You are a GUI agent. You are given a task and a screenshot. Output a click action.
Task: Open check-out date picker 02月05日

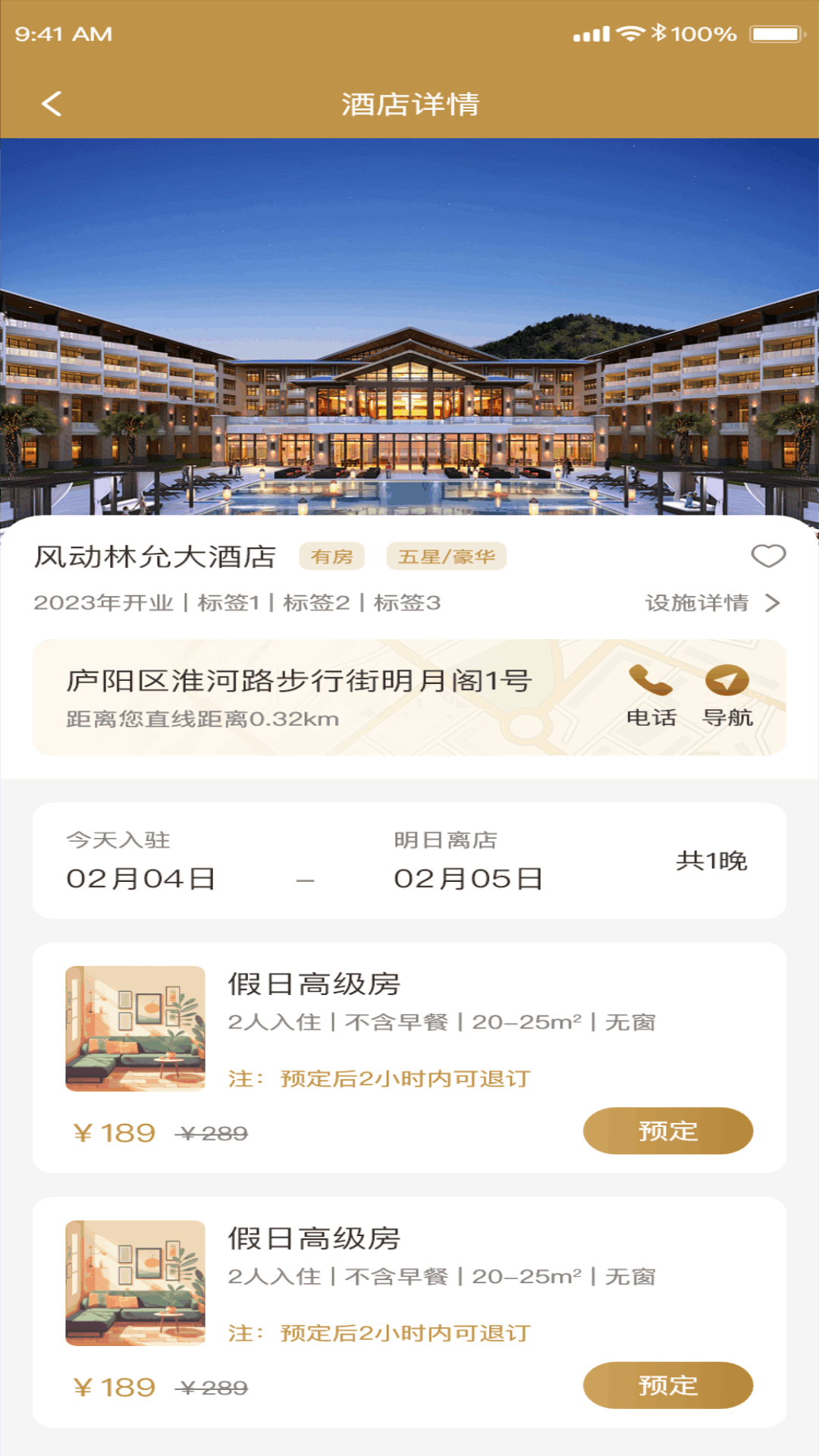click(x=466, y=878)
